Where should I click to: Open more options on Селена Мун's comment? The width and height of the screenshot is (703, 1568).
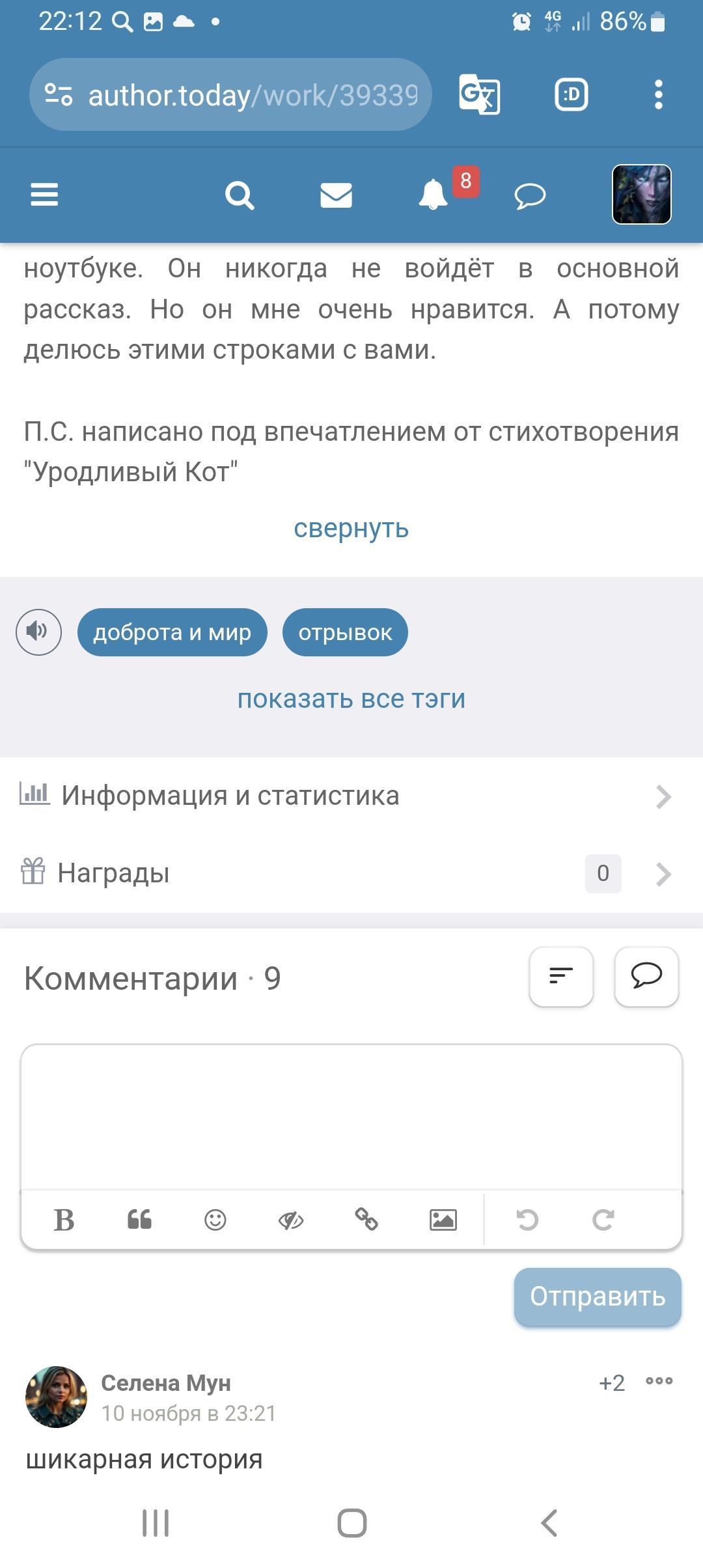[x=659, y=1381]
